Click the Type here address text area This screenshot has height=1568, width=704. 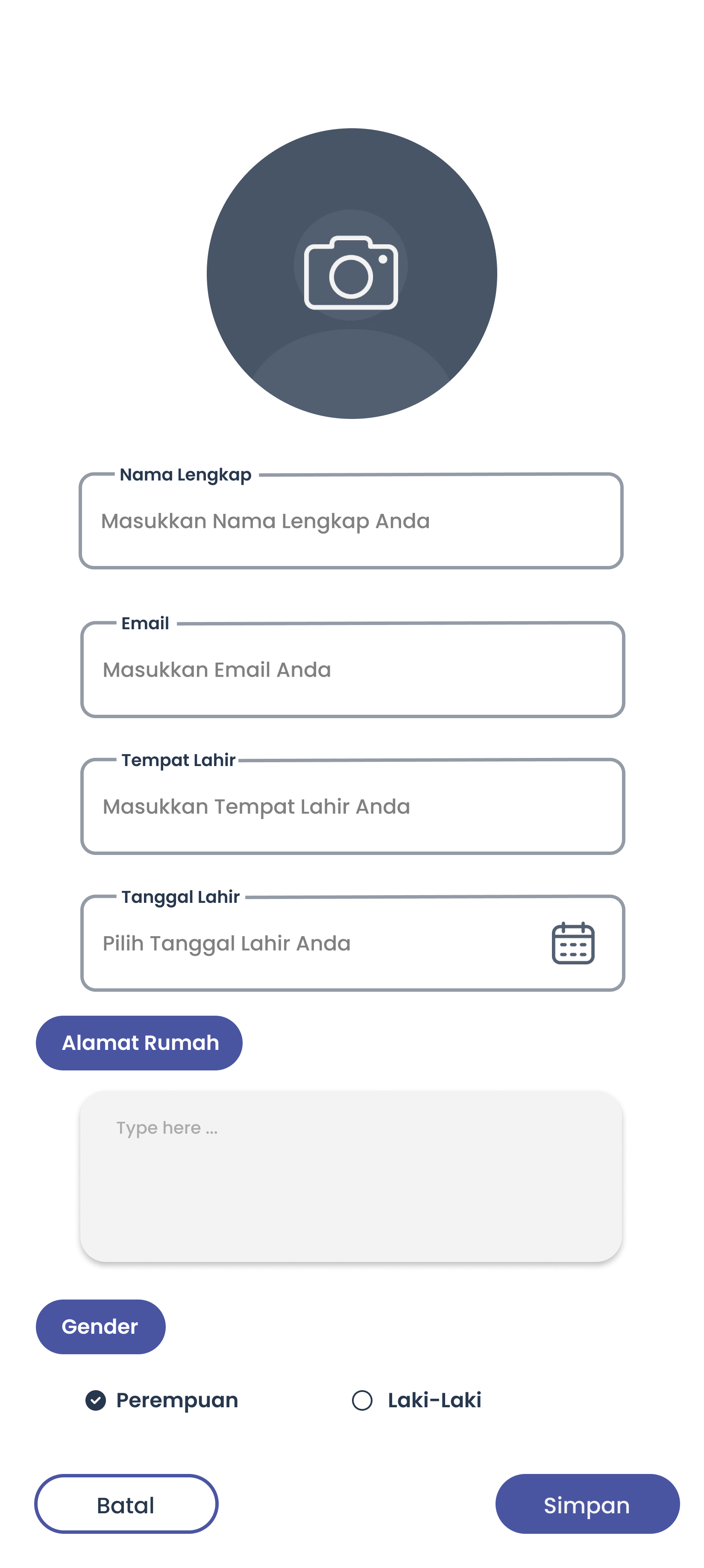(x=351, y=1175)
